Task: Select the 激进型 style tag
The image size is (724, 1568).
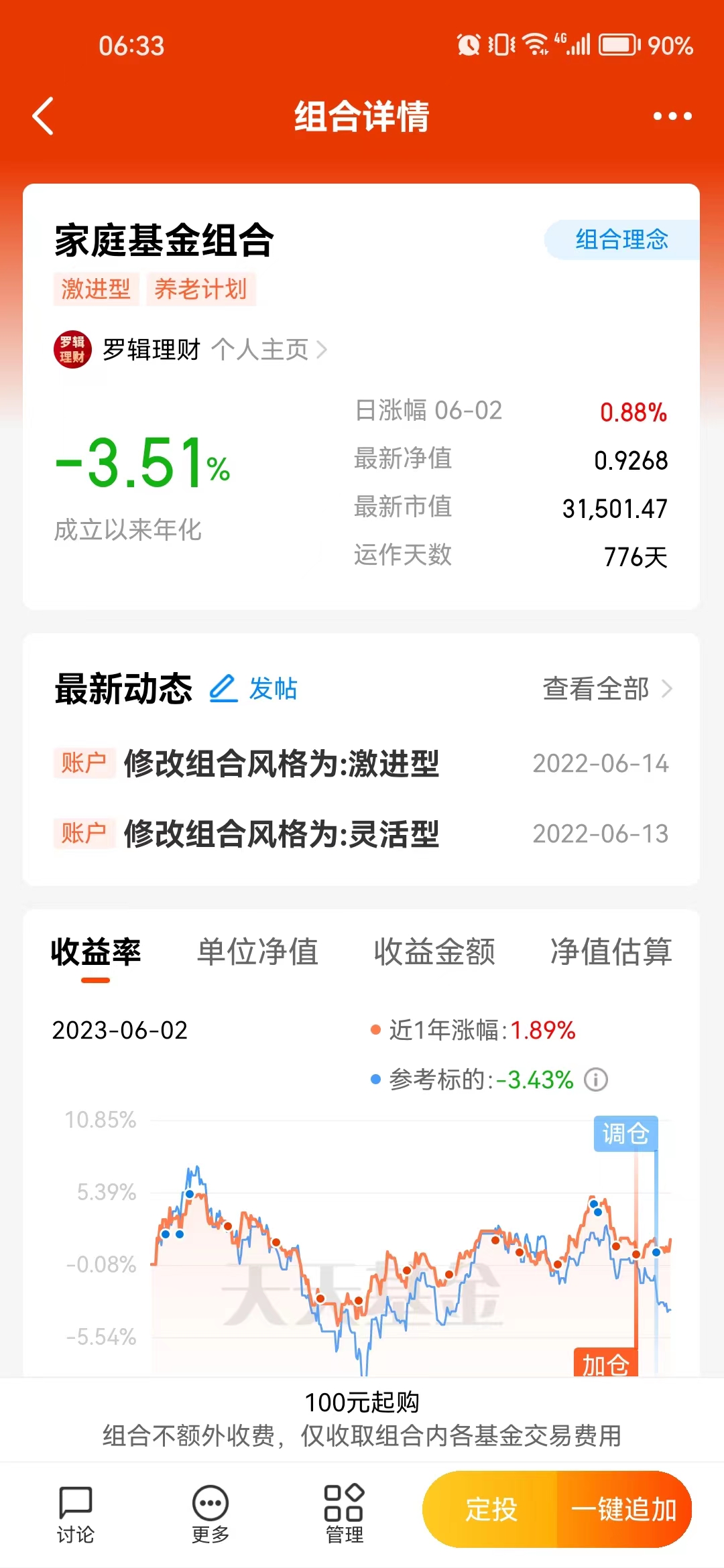Action: (95, 288)
